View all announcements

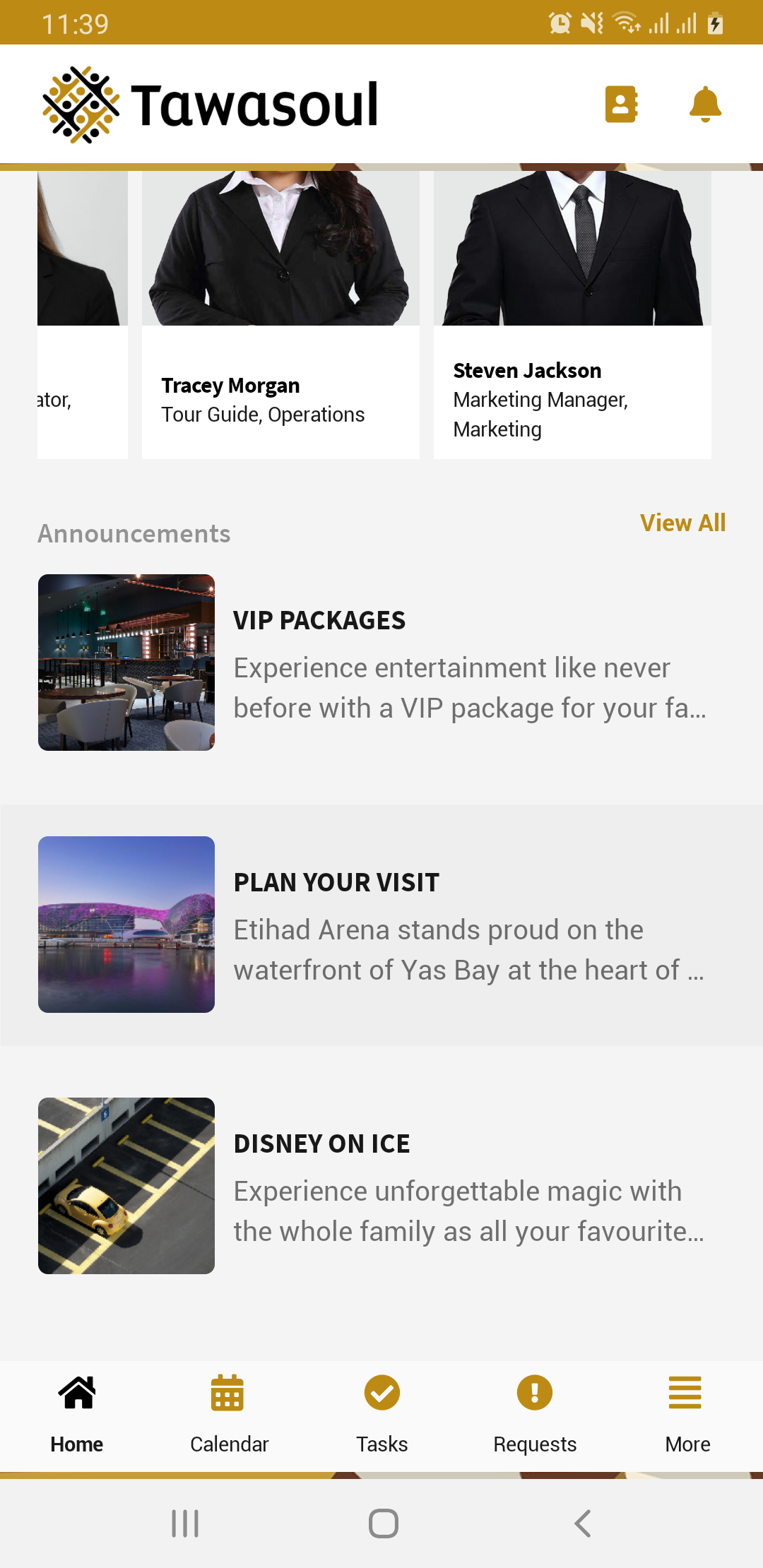pos(682,523)
